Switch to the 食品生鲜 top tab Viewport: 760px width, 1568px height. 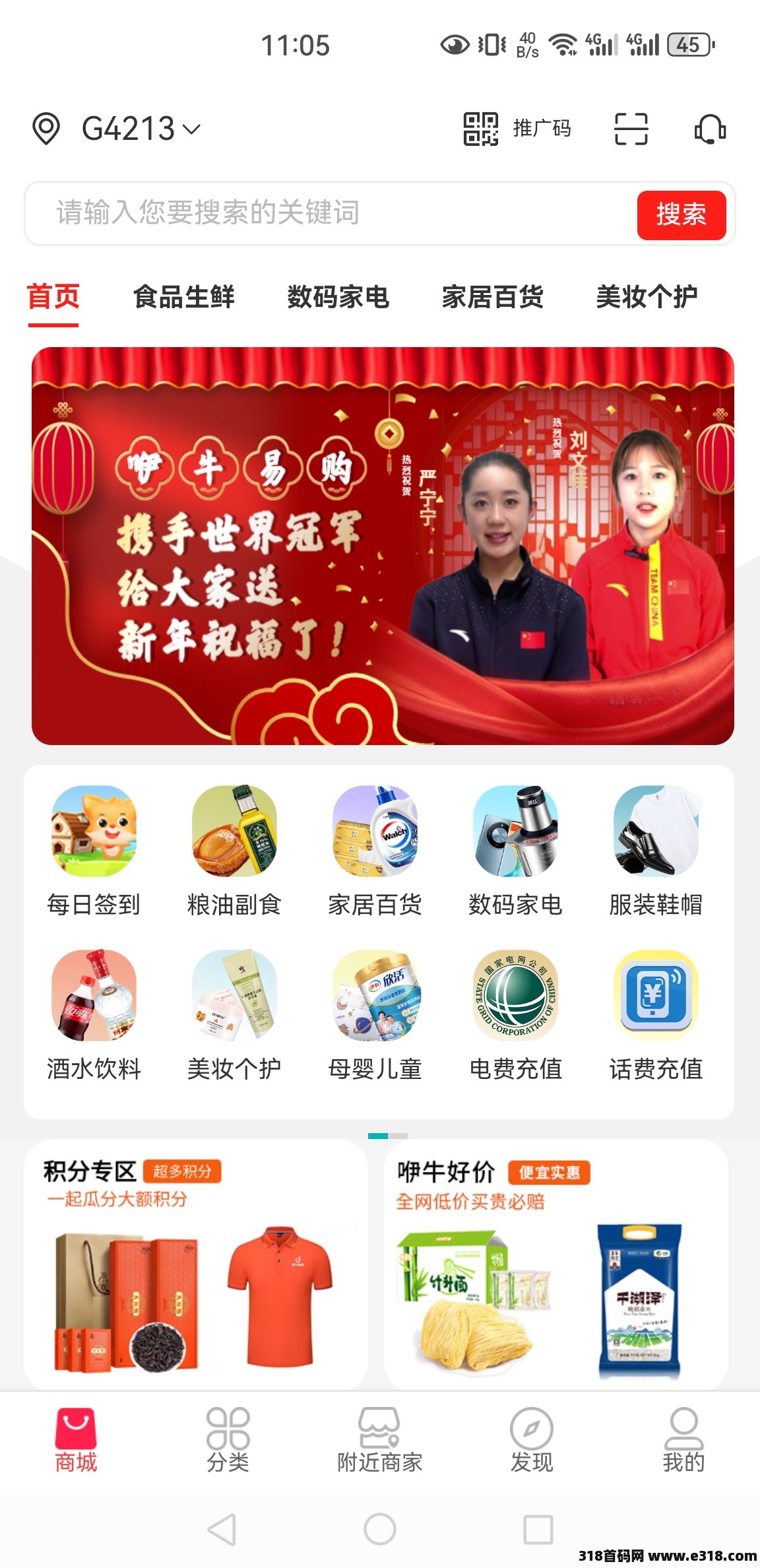(x=184, y=297)
